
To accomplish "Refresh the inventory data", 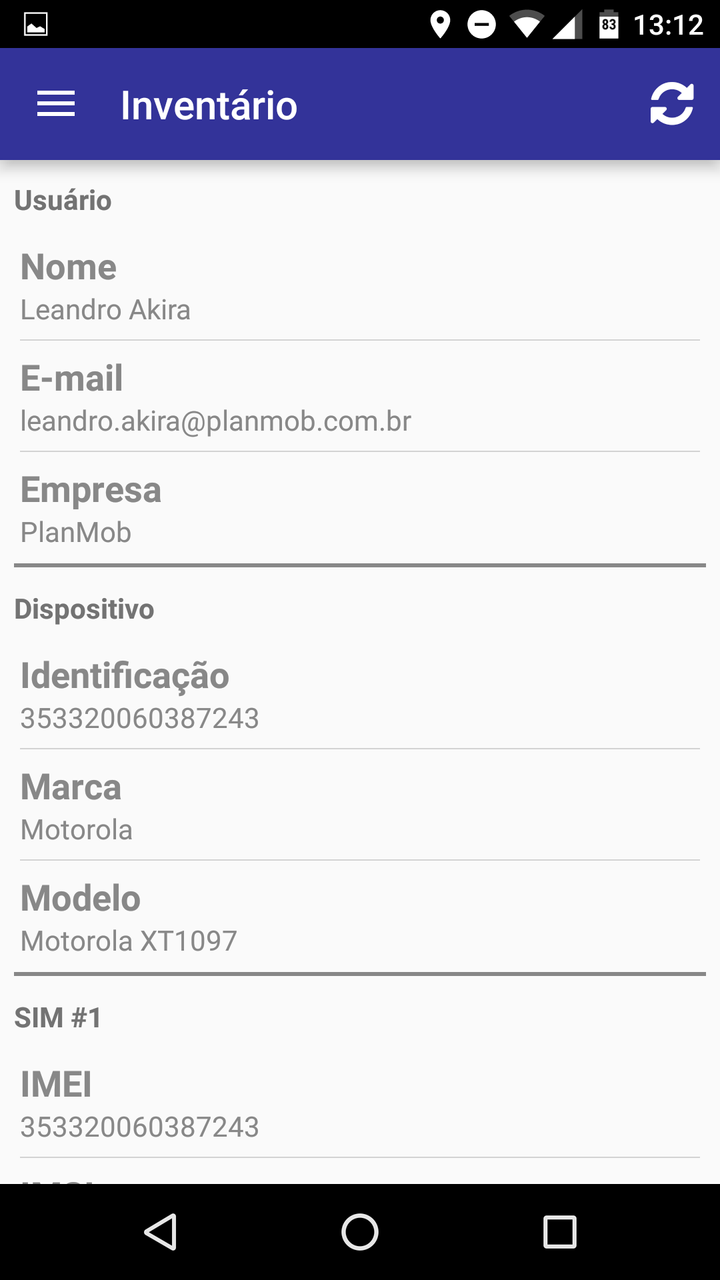I will pos(671,104).
